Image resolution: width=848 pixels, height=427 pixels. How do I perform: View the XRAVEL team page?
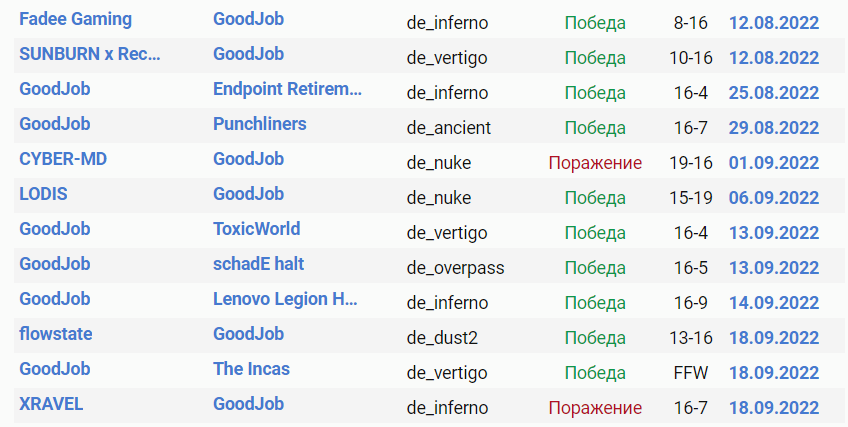pyautogui.click(x=51, y=404)
